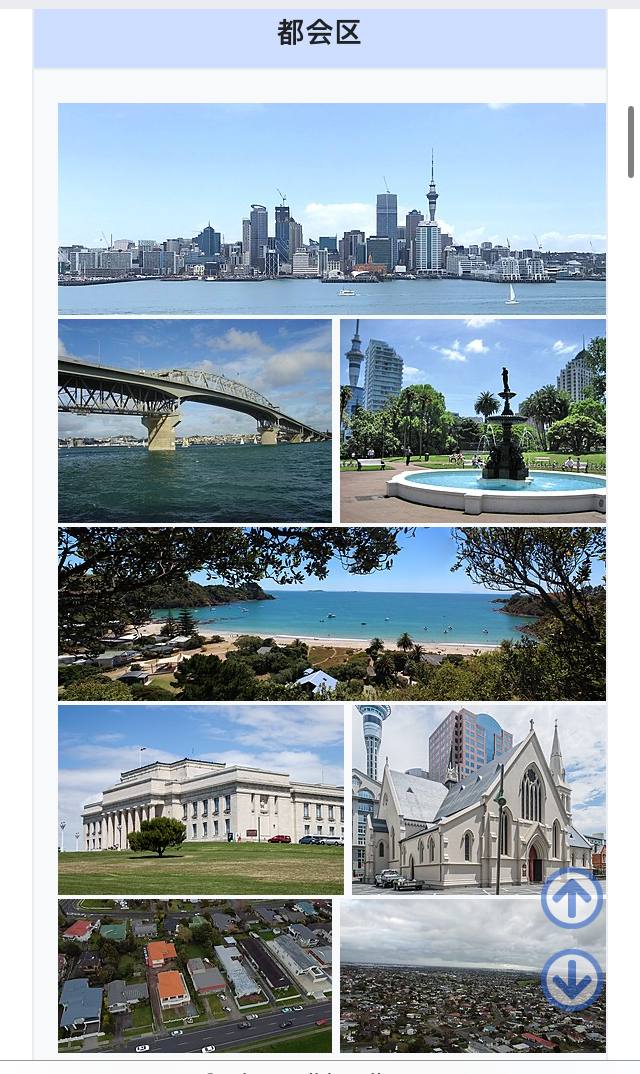Viewport: 640px width, 1074px height.
Task: Open the aerial photo of suburban houses
Action: click(x=195, y=975)
